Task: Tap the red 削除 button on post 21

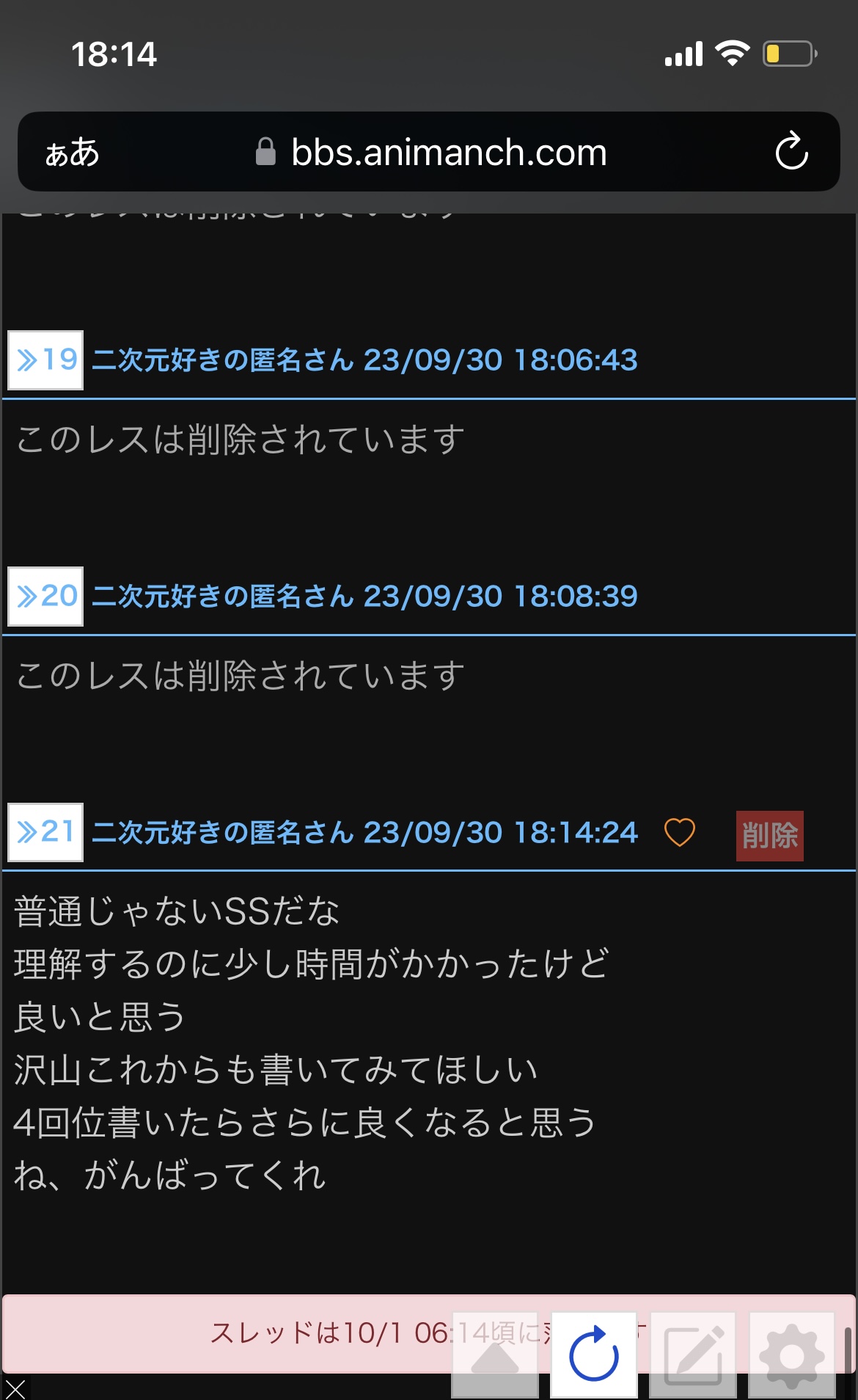Action: [770, 836]
